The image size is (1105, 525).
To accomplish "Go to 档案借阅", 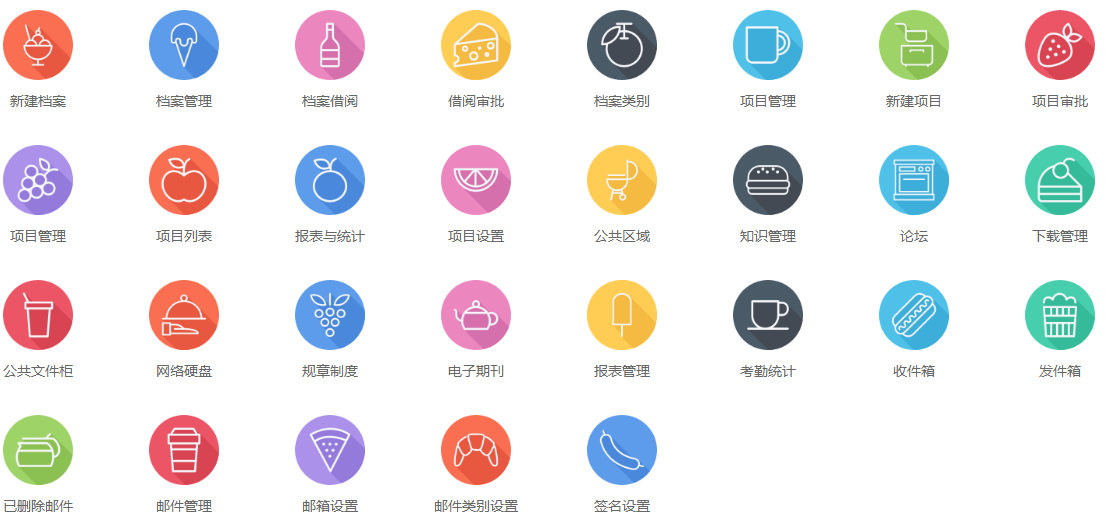I will coord(330,45).
